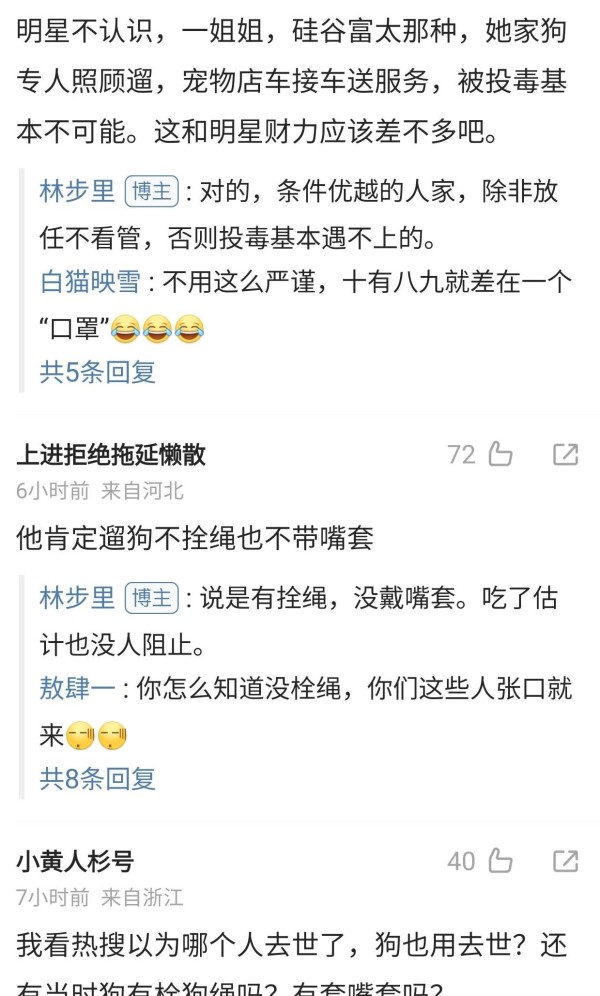This screenshot has width=600, height=996.
Task: Expand the 共5条回复 replies link
Action: (x=98, y=372)
